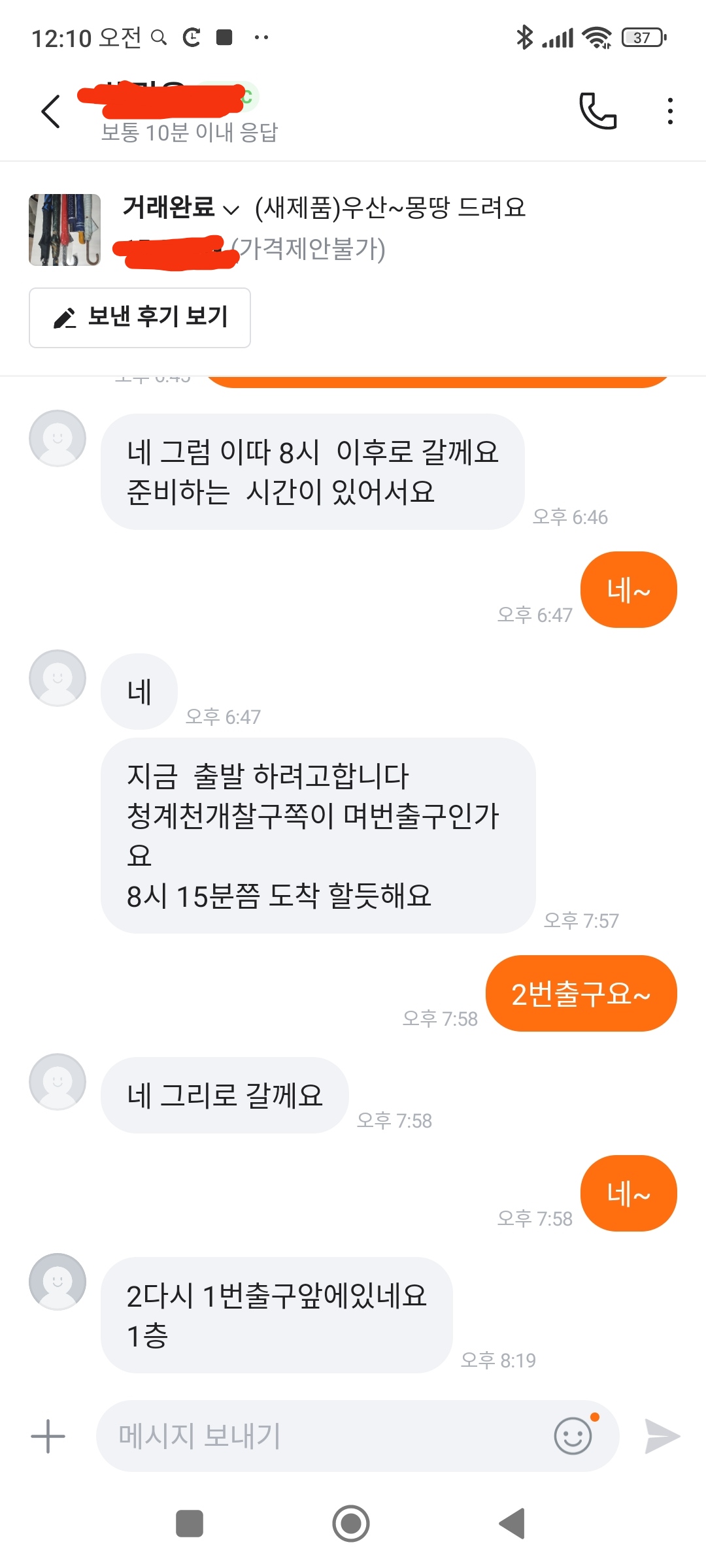Expand the 거래완료 status dropdown
This screenshot has height=1568, width=706.
point(180,208)
